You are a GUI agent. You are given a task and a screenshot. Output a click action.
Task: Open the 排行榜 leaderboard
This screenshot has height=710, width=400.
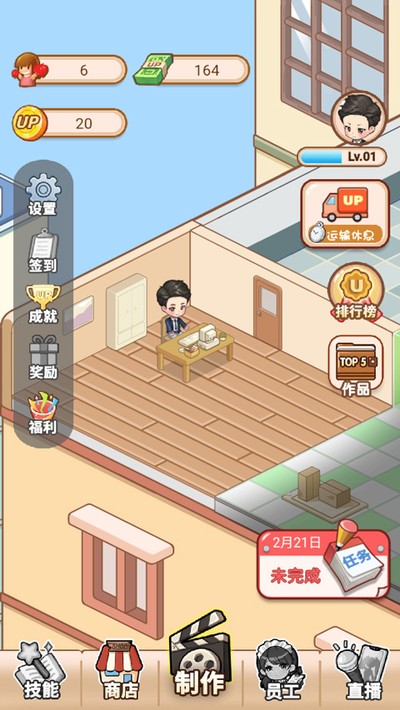pos(356,293)
